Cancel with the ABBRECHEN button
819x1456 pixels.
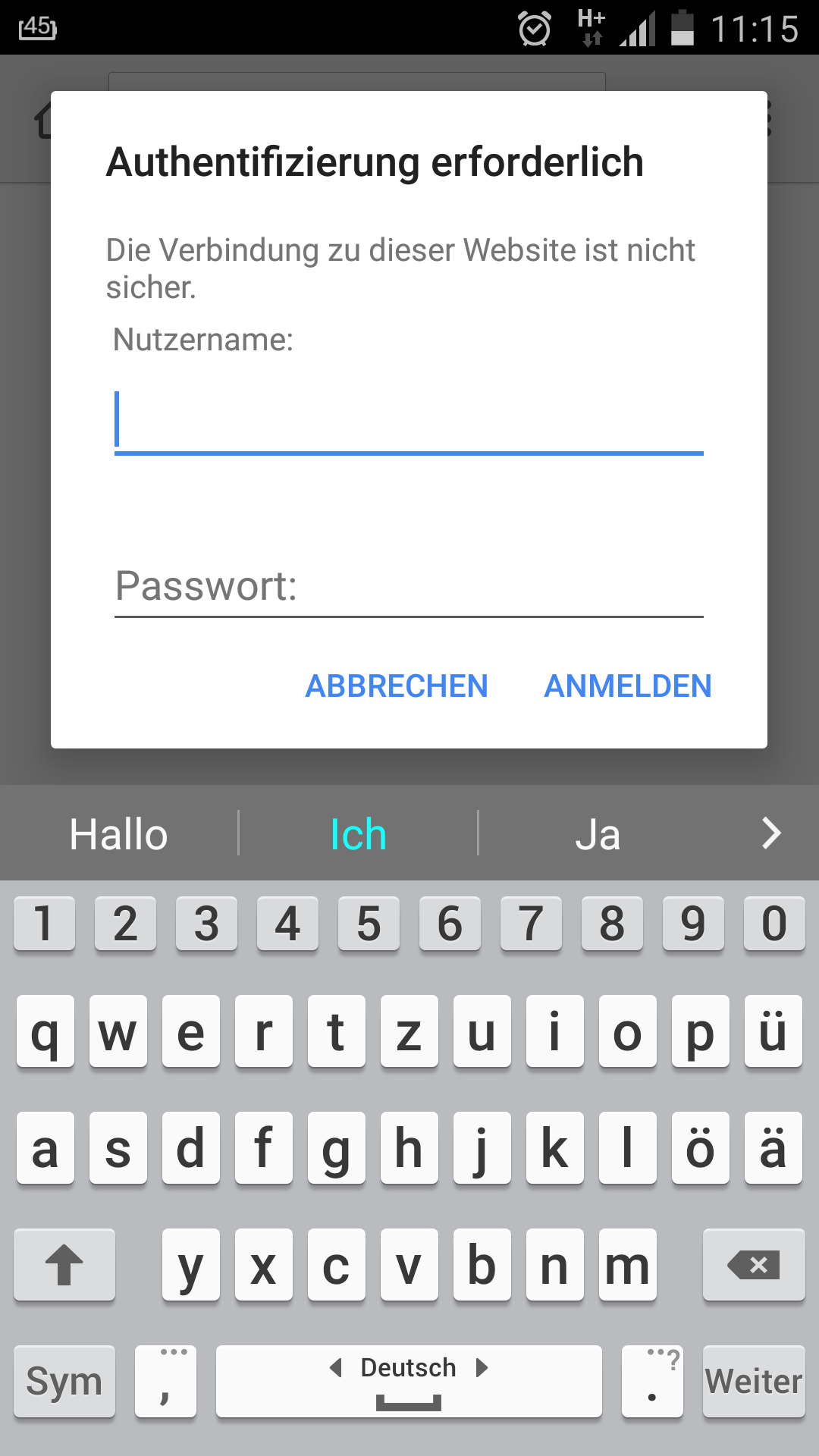(397, 686)
